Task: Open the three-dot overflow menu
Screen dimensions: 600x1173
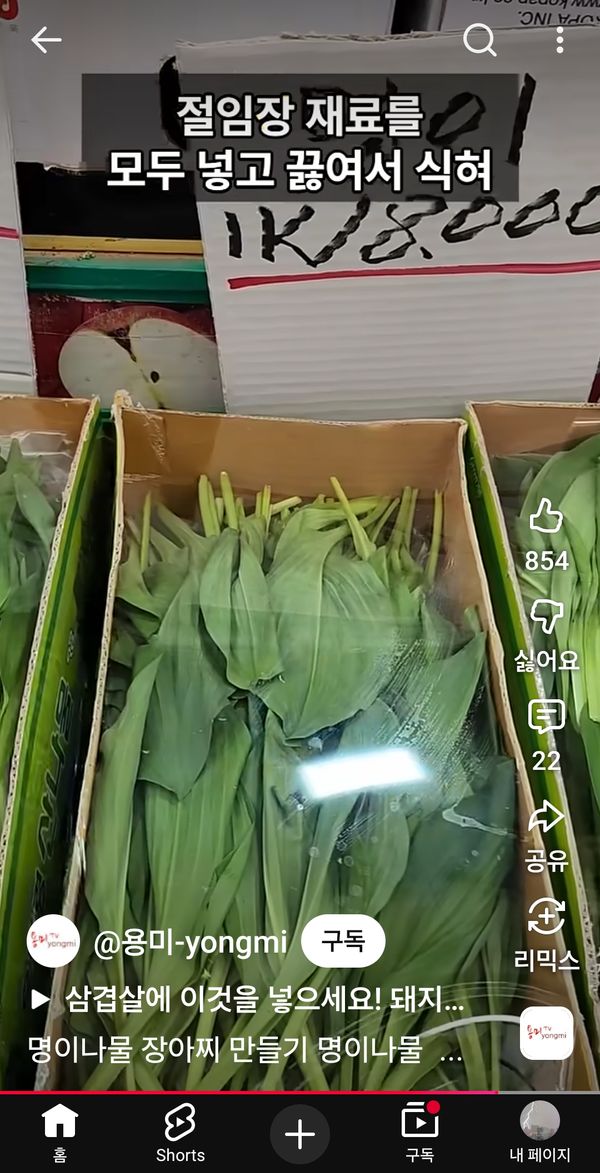Action: pos(559,40)
